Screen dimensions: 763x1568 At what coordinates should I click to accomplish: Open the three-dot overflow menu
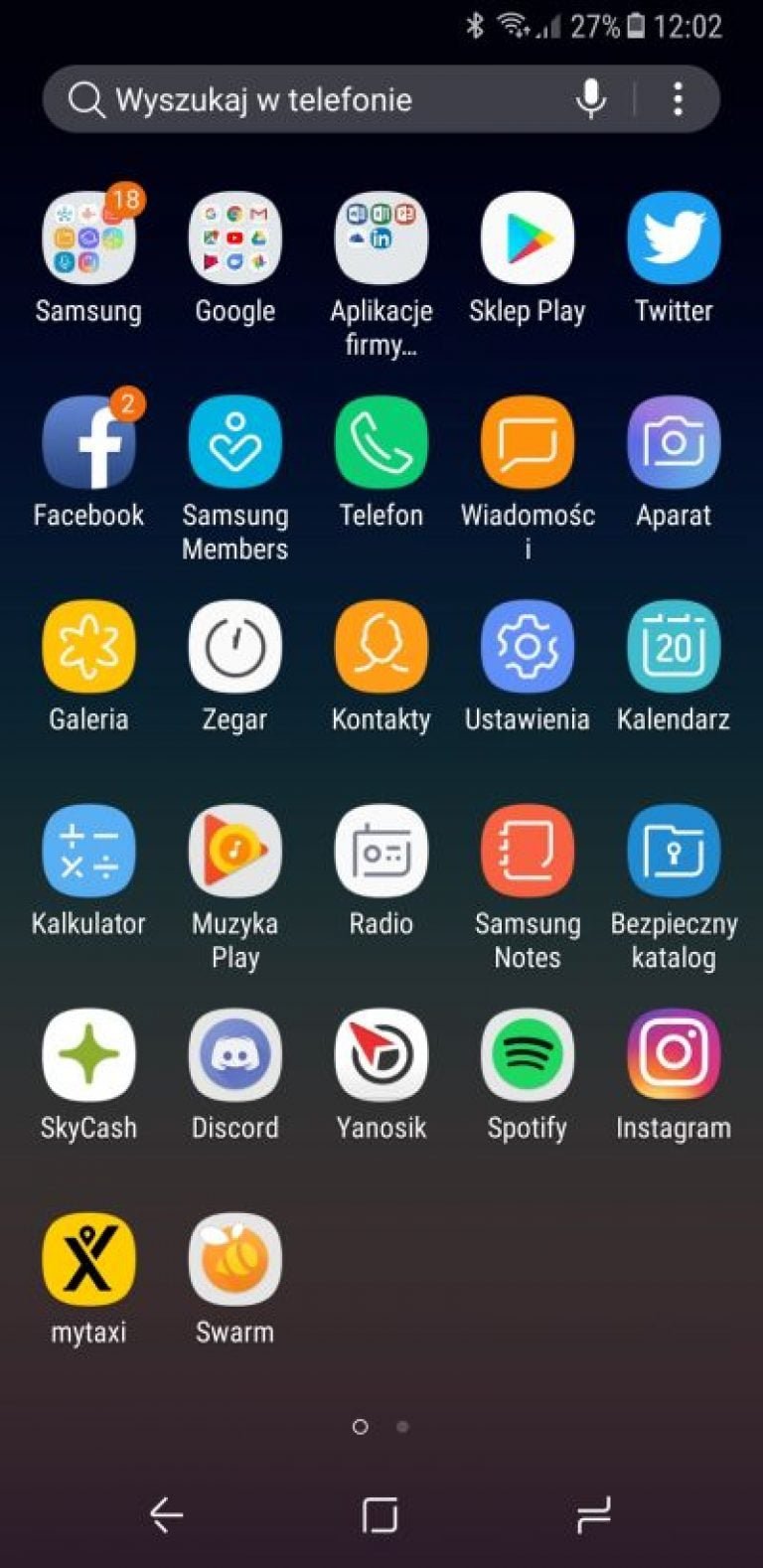pos(678,99)
